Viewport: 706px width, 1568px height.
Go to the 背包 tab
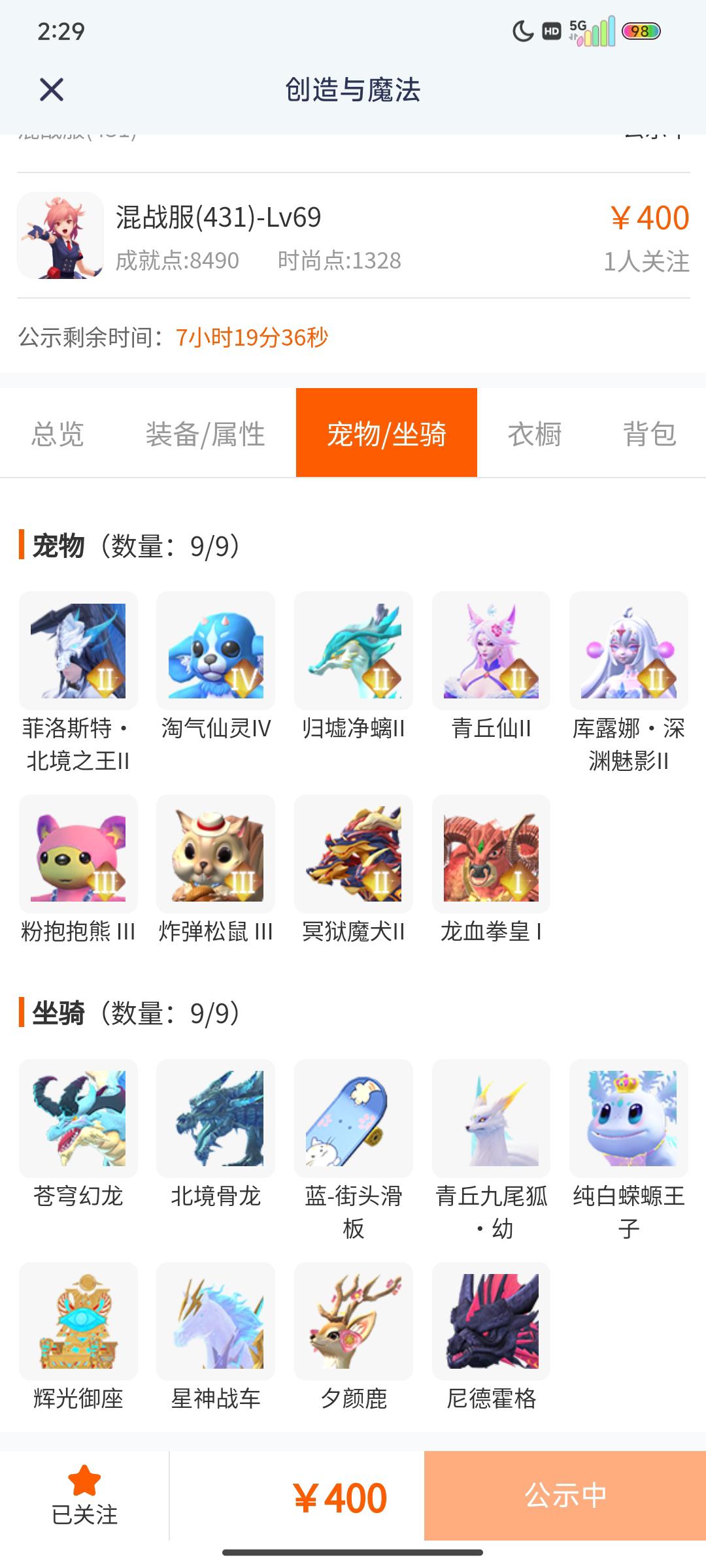pos(649,434)
